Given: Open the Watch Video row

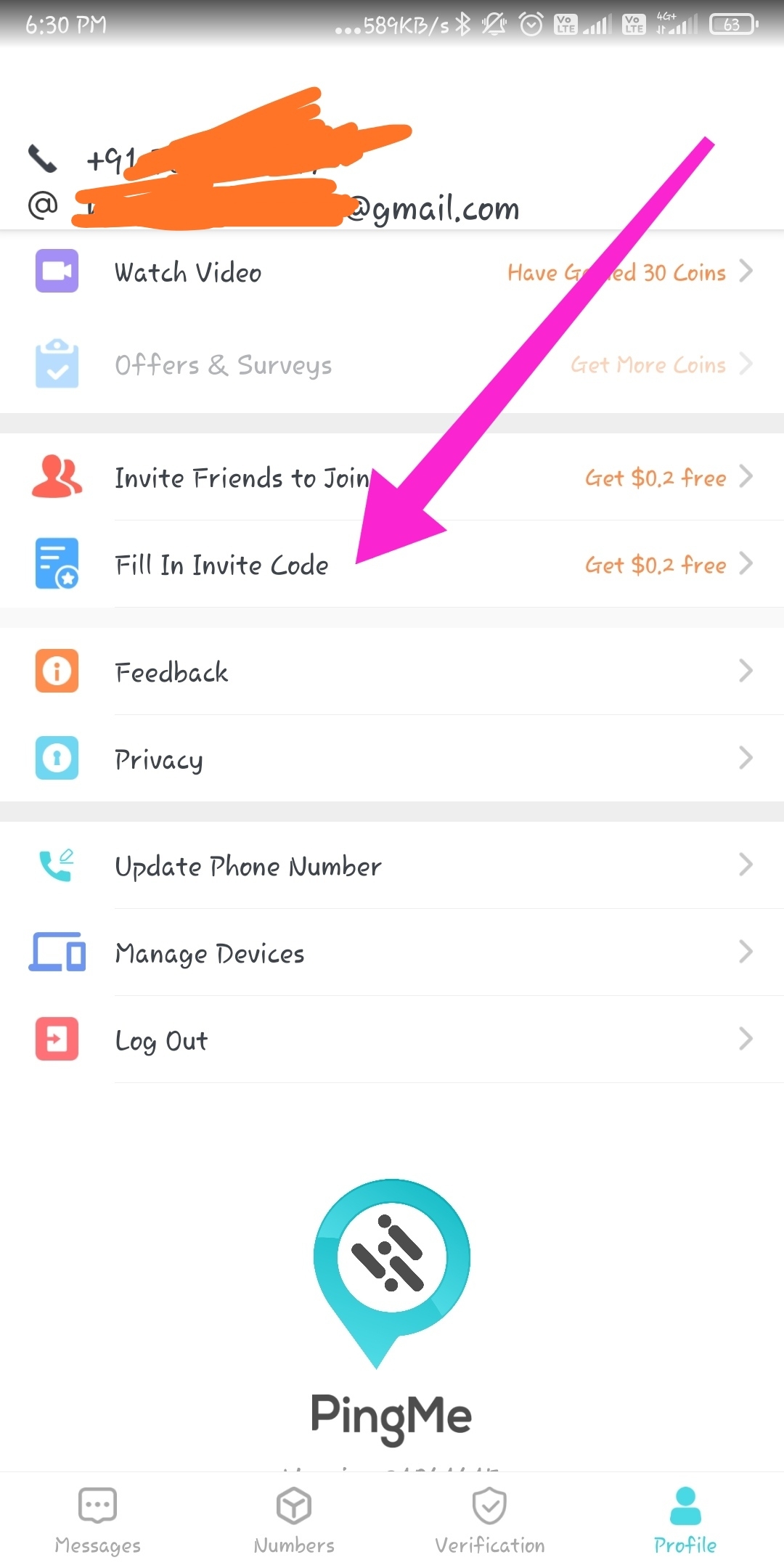Looking at the screenshot, I should 392,273.
